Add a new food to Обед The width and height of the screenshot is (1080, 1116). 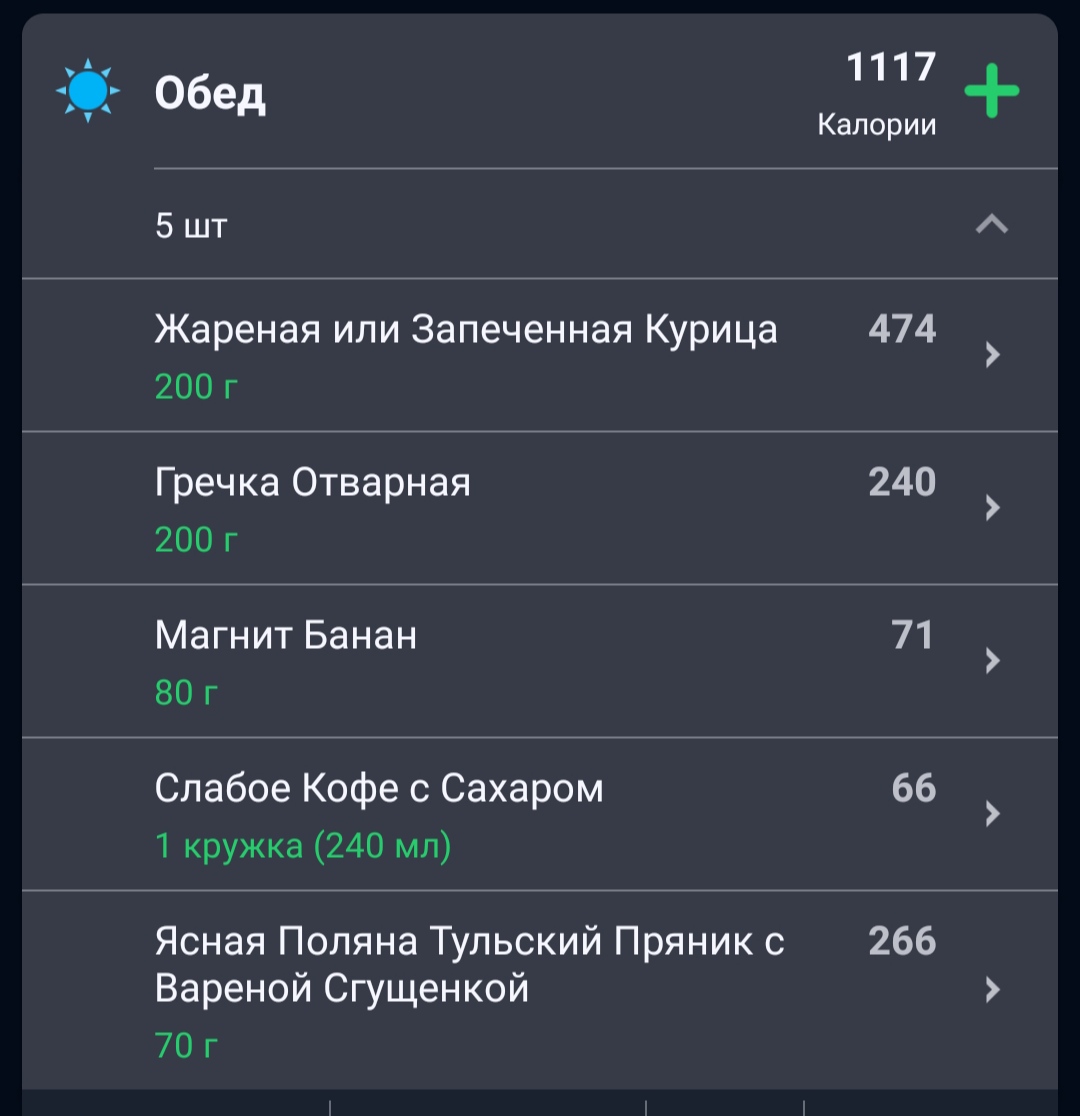coord(991,92)
